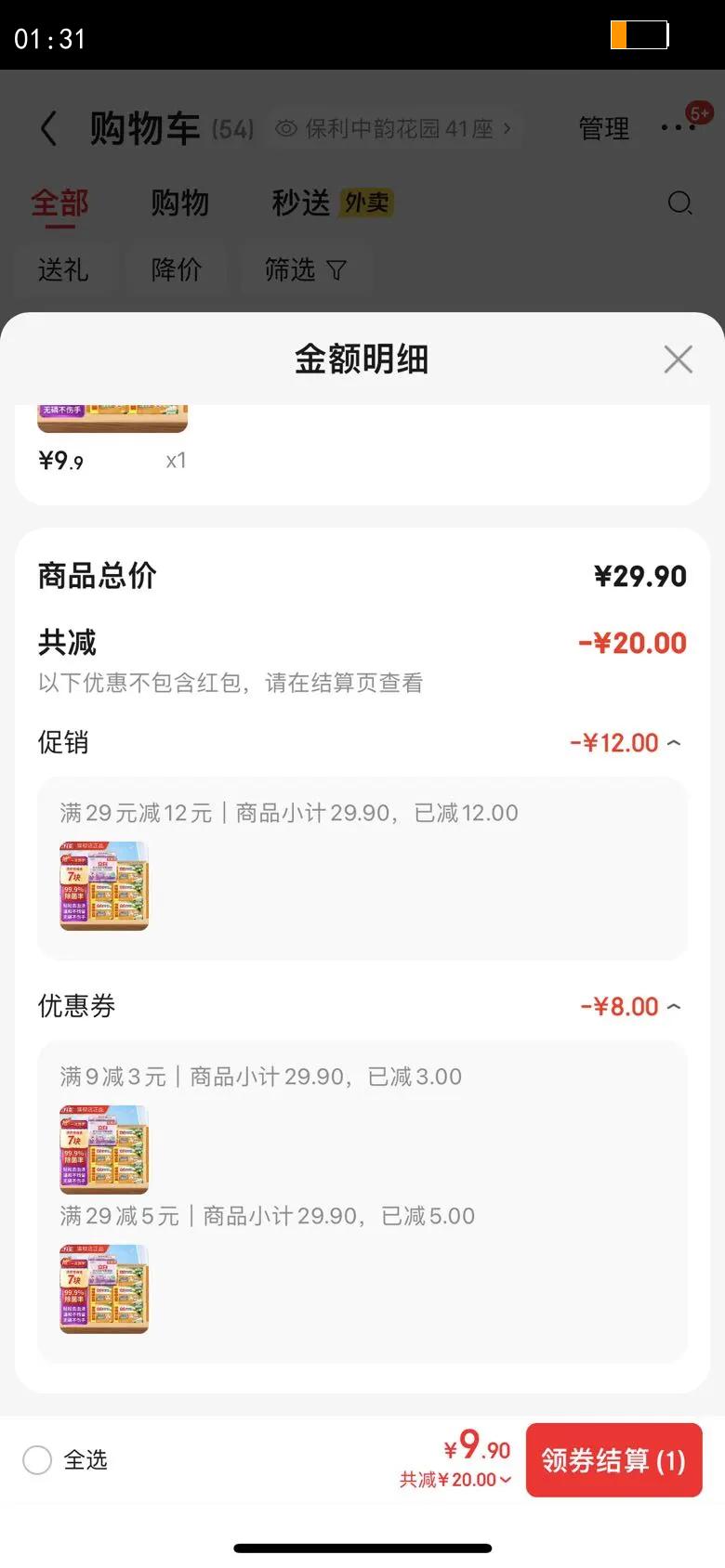This screenshot has width=725, height=1568.
Task: Tap 领券结算 to check out
Action: (x=613, y=1460)
